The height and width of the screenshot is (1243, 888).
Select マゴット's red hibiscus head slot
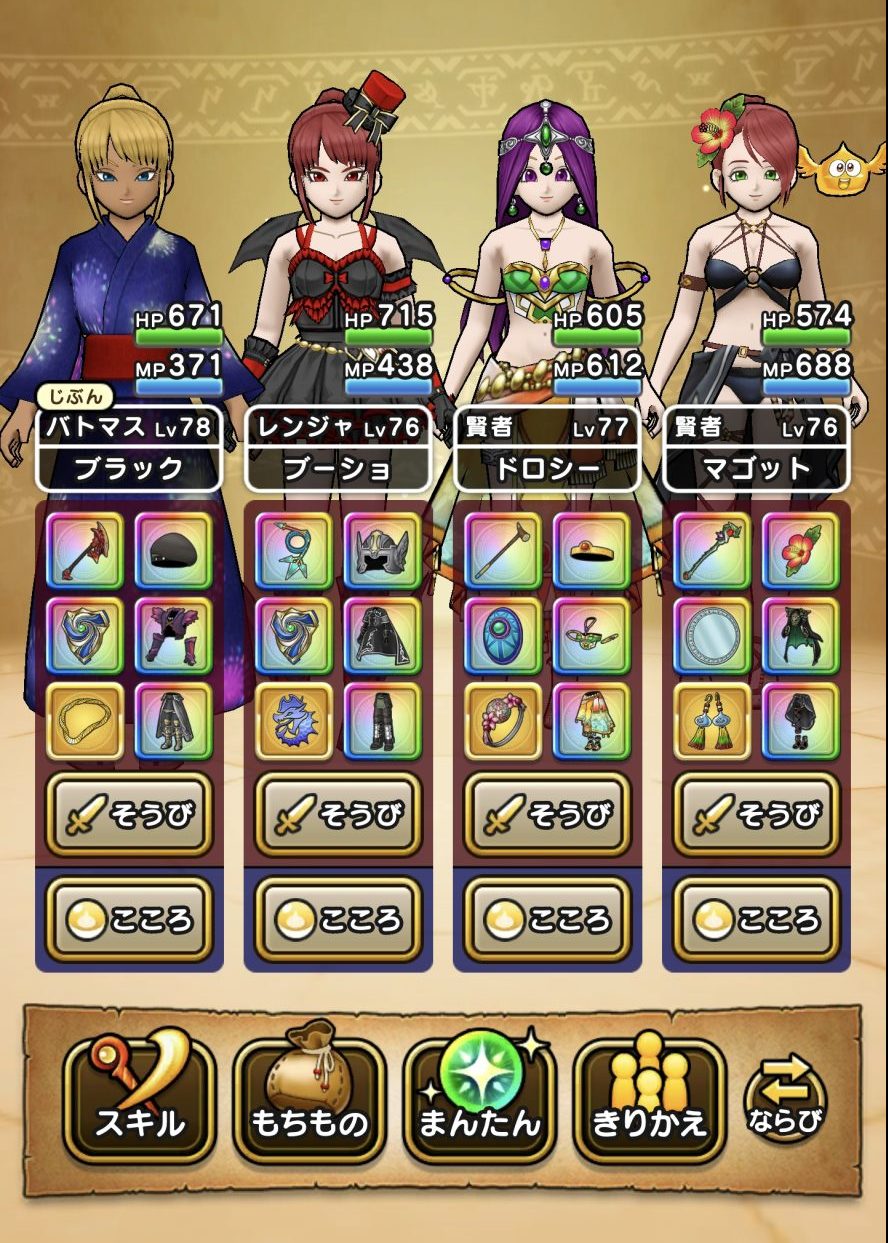[800, 551]
